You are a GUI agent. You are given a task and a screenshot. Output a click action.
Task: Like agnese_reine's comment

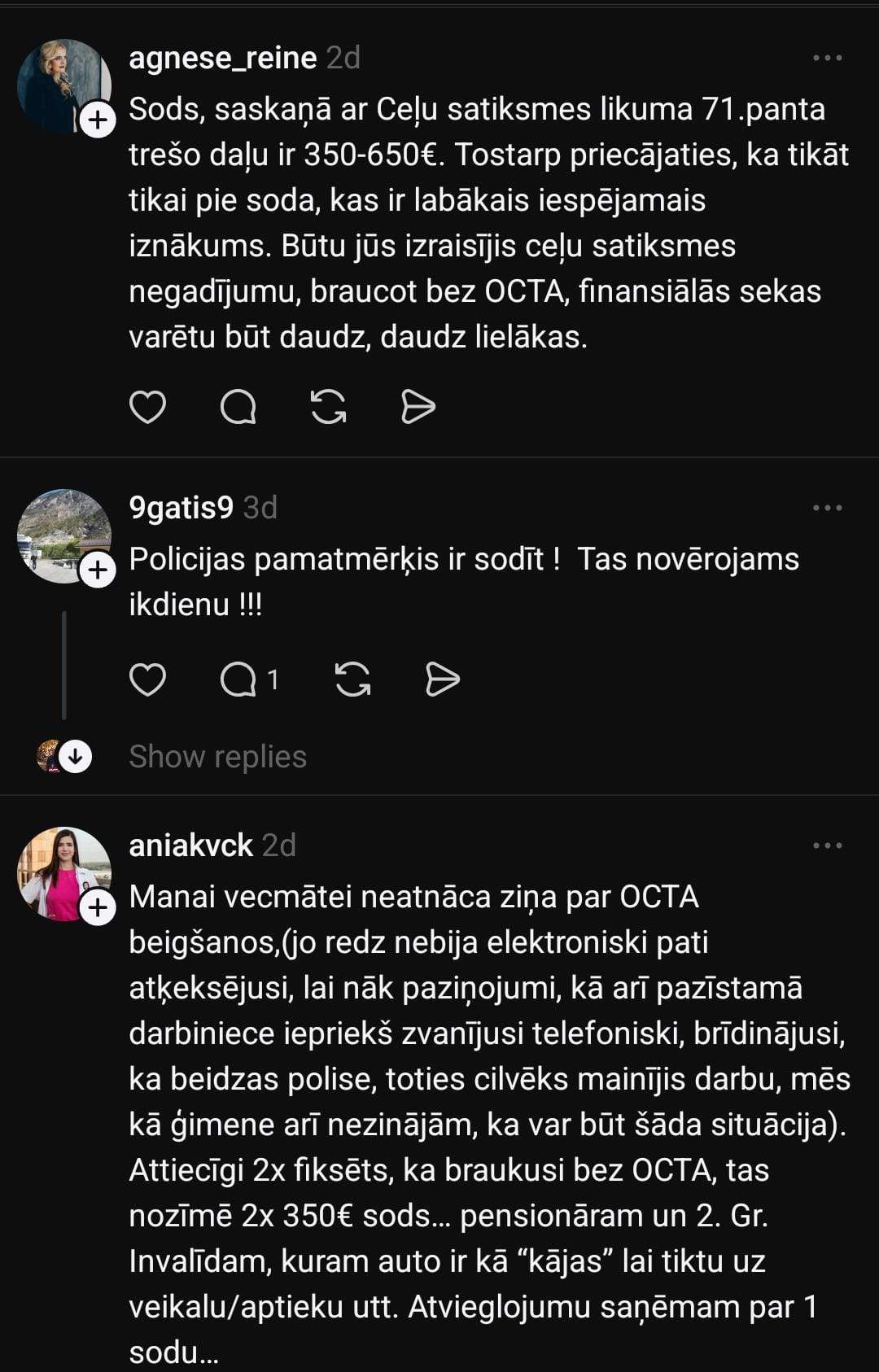point(147,407)
